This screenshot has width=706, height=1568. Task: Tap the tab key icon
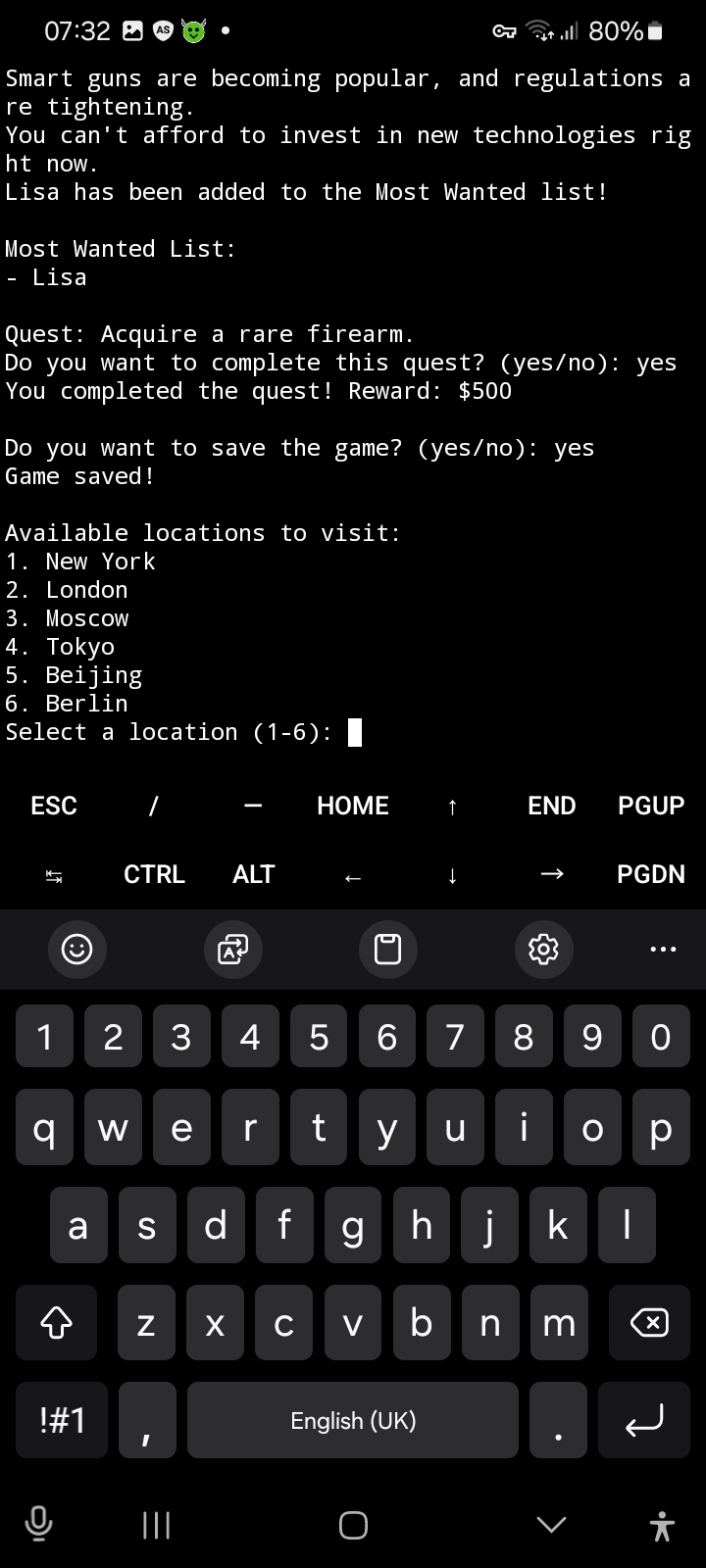(53, 875)
